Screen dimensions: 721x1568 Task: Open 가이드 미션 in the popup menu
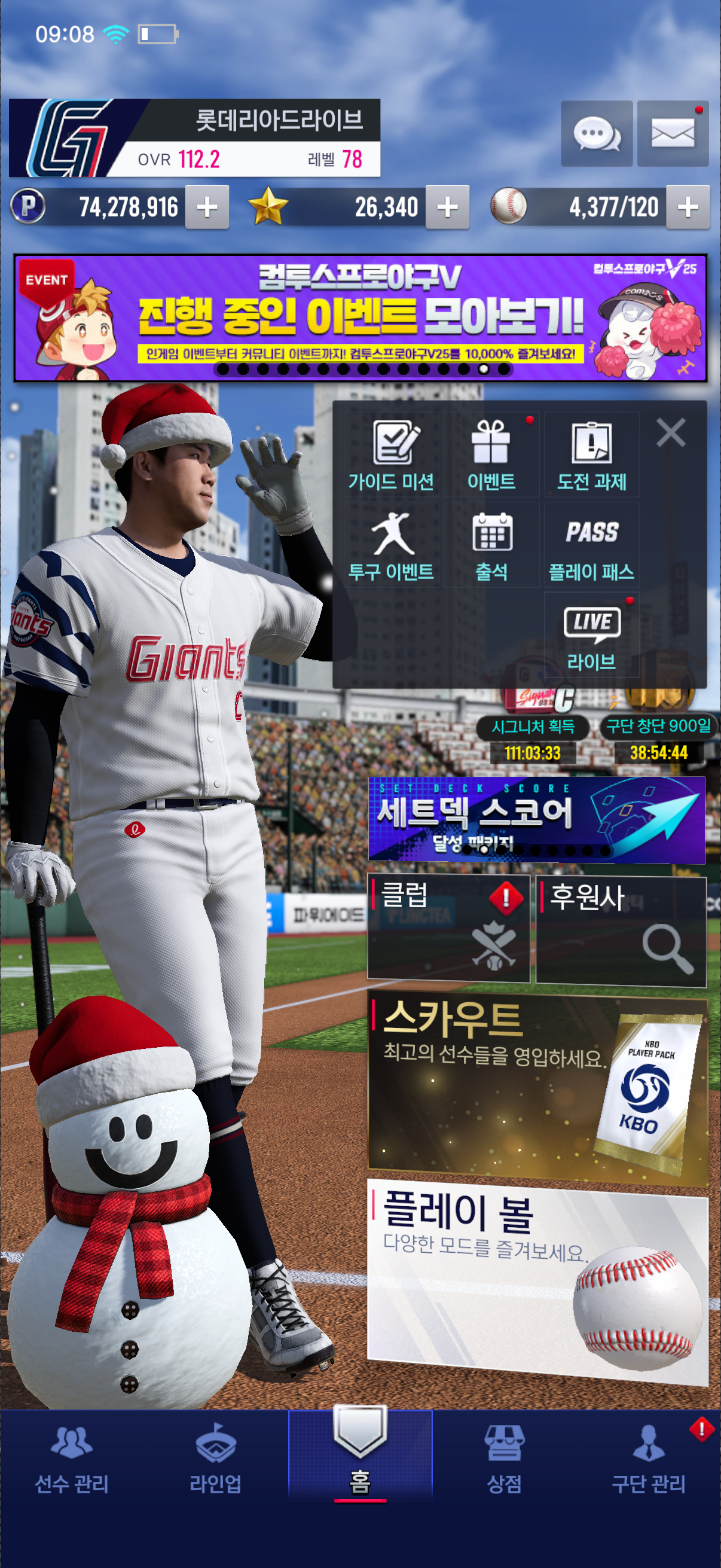click(x=391, y=454)
